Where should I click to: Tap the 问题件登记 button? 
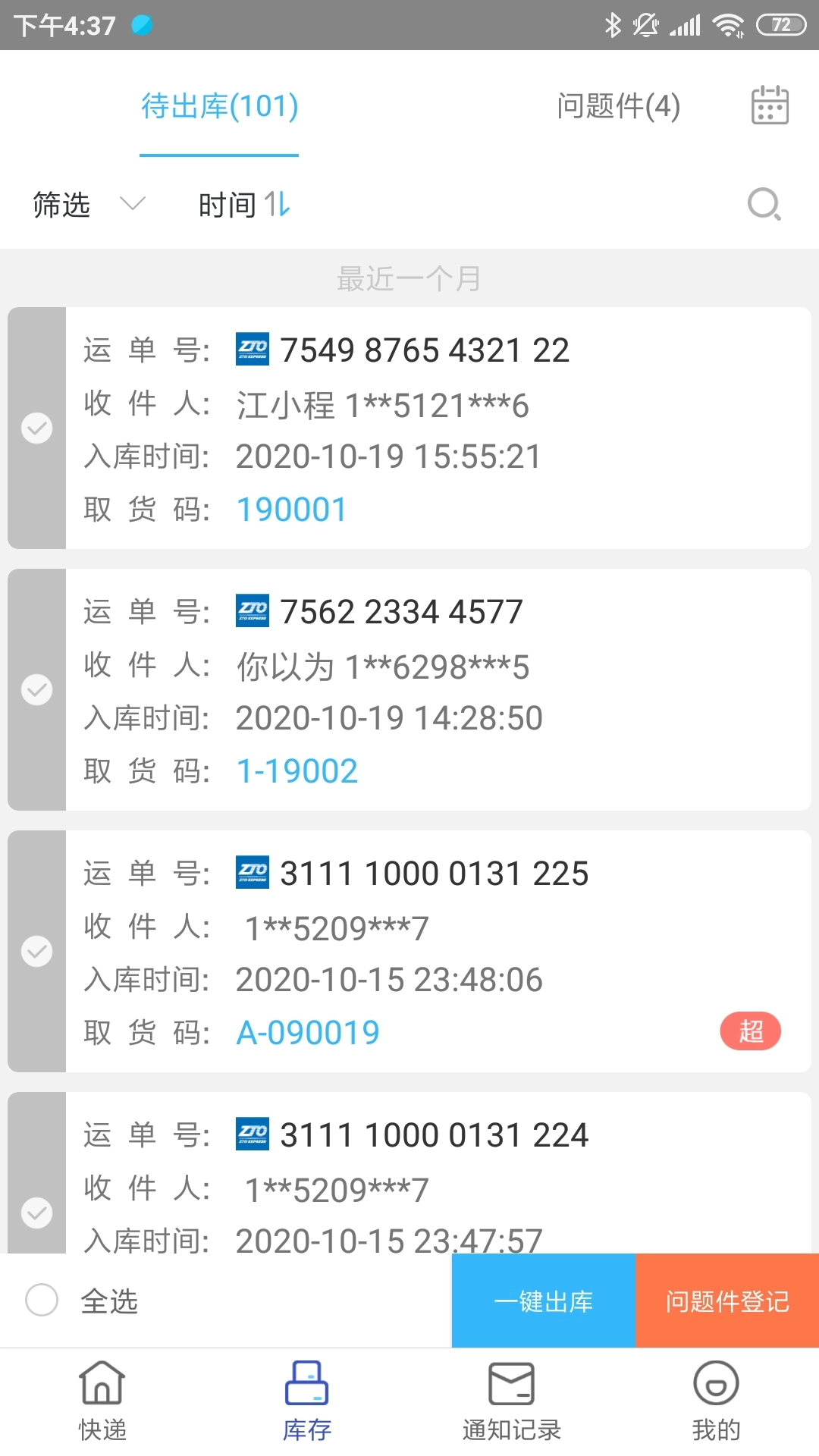click(x=726, y=1301)
